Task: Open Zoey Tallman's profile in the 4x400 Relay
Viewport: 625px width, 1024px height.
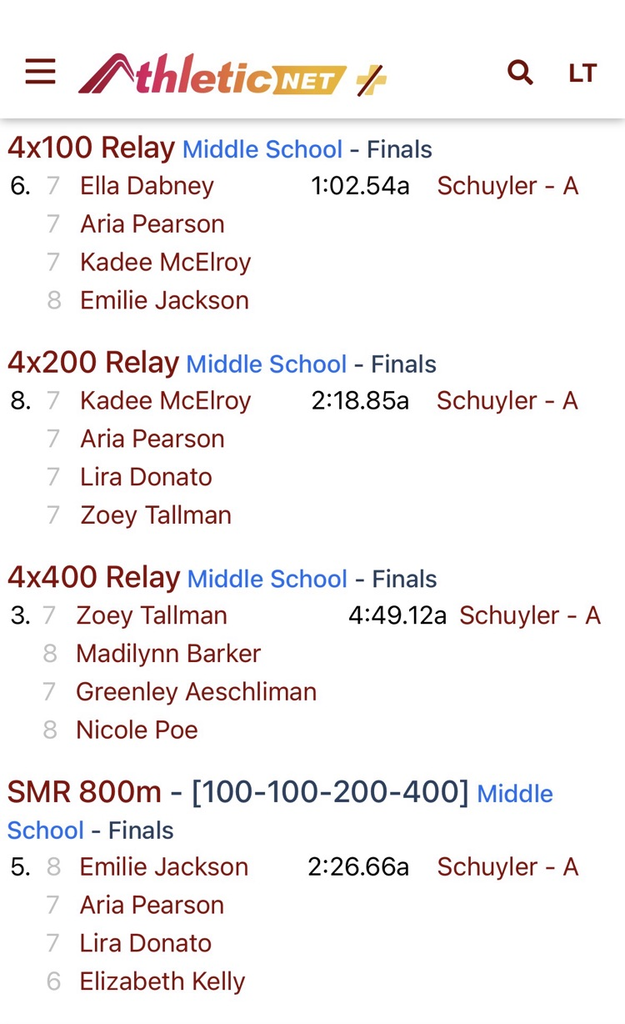Action: pyautogui.click(x=152, y=615)
